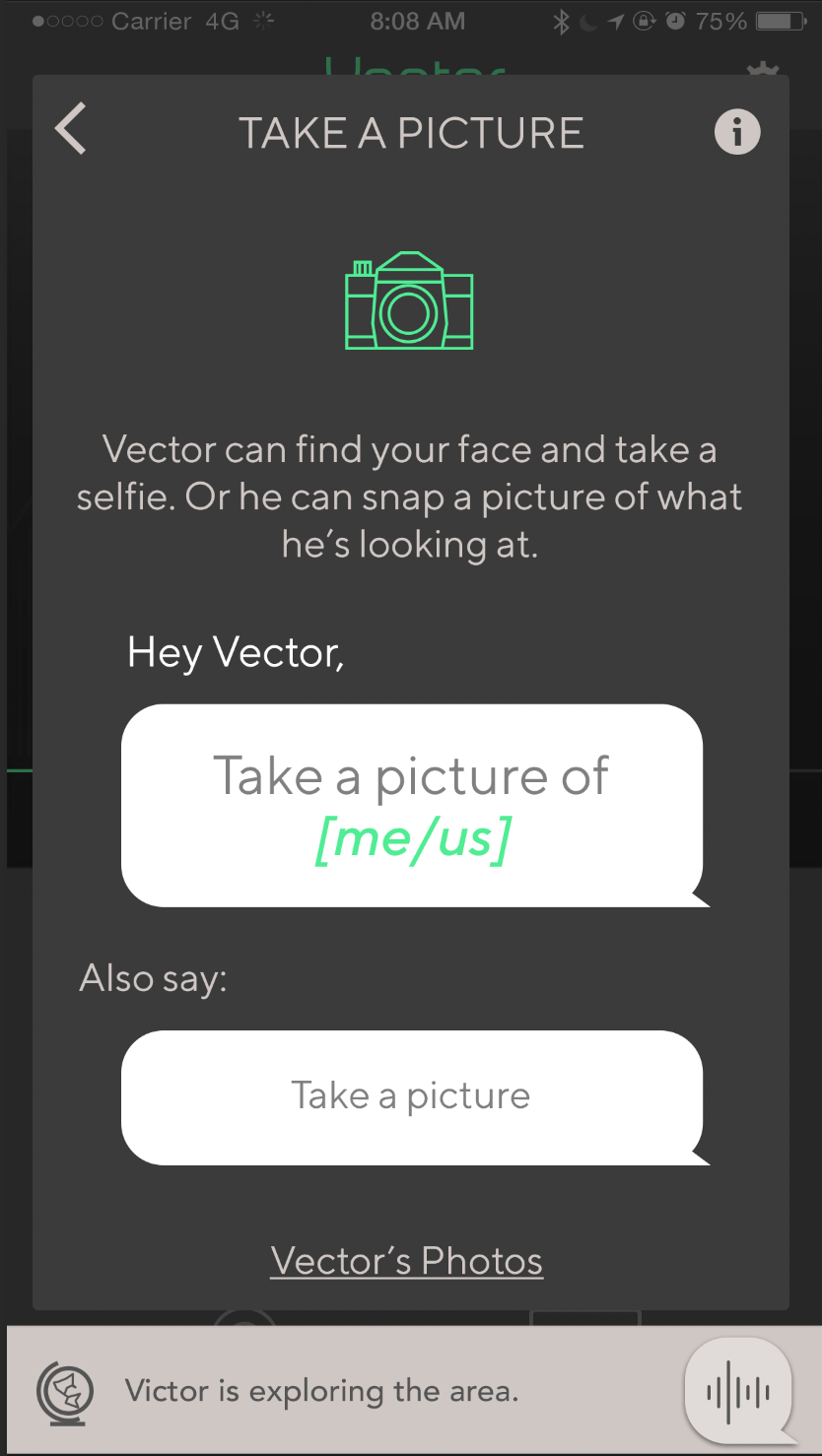Open the Vector's Photos link

coord(407,1261)
